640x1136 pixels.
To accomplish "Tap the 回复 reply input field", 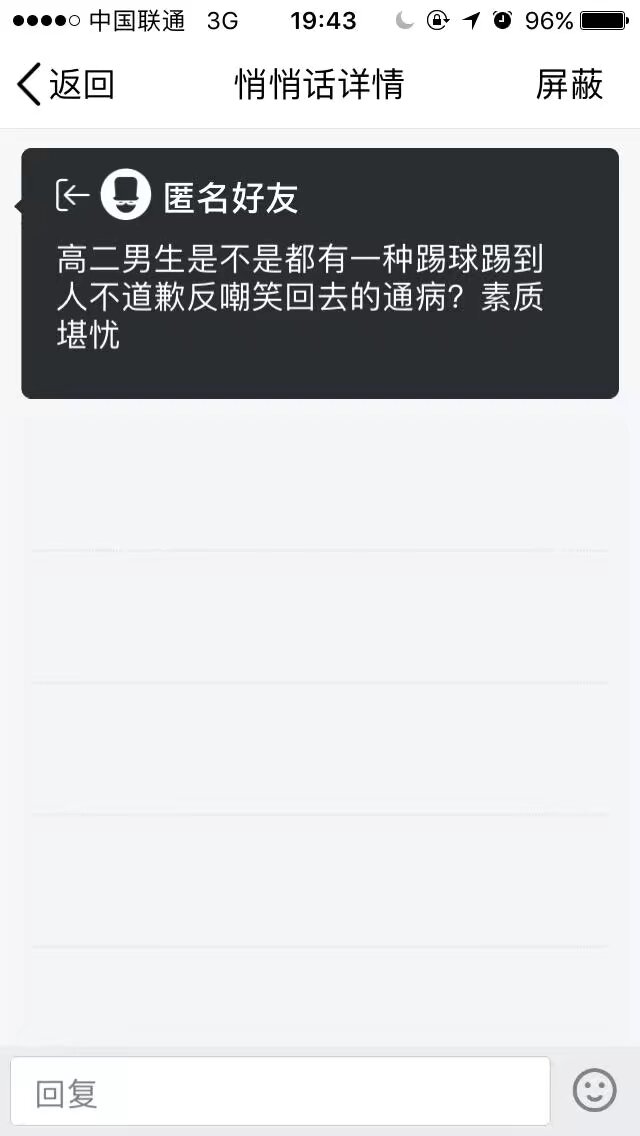I will 280,1091.
